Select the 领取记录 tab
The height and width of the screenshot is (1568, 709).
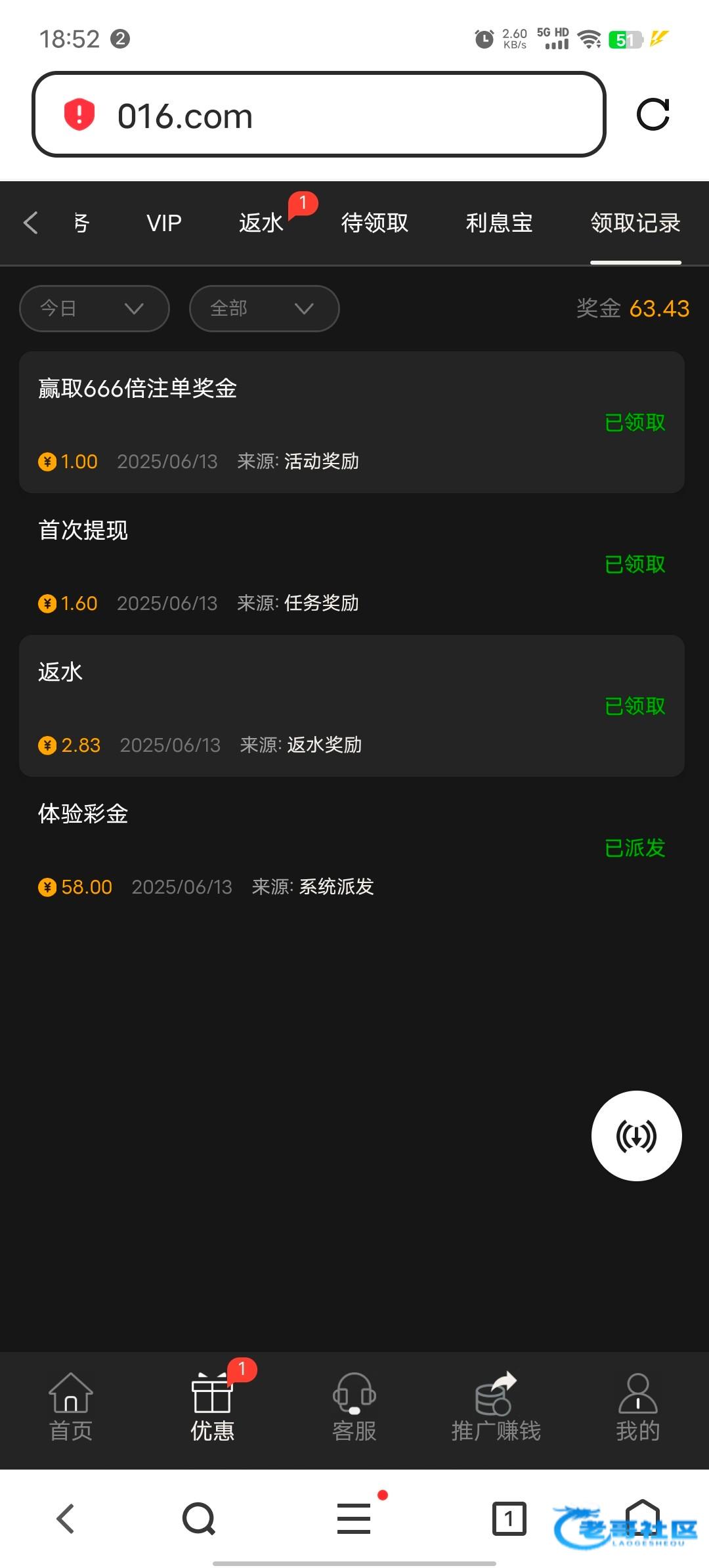pos(635,223)
